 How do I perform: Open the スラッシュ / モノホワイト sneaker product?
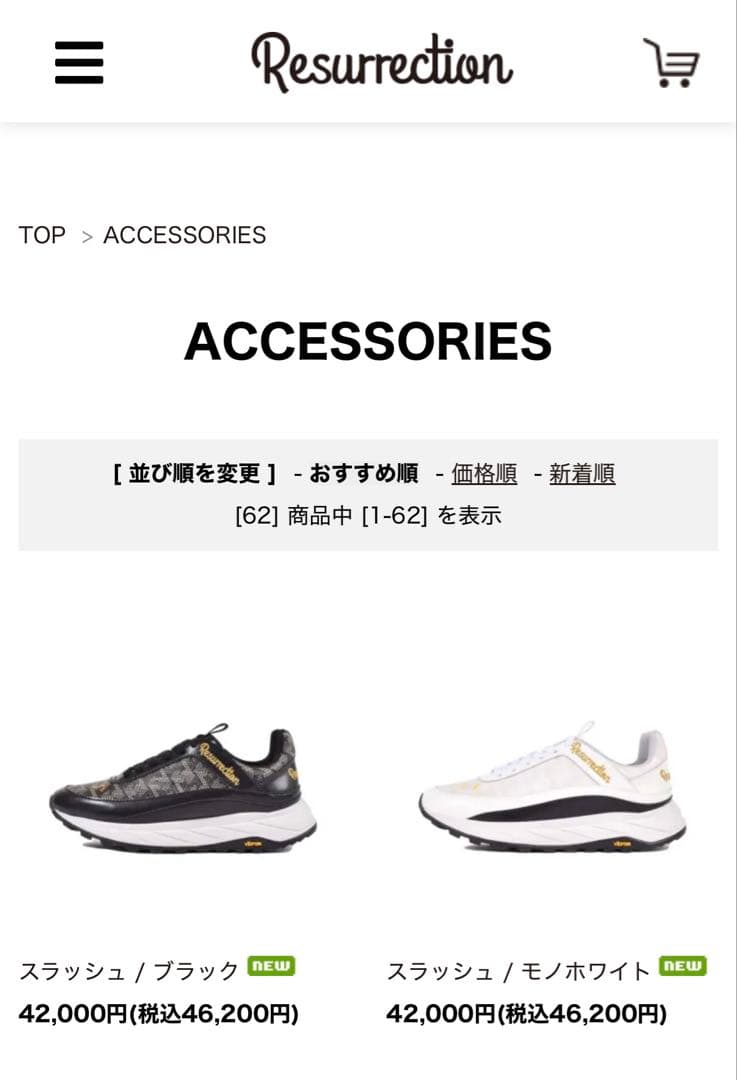pos(552,790)
